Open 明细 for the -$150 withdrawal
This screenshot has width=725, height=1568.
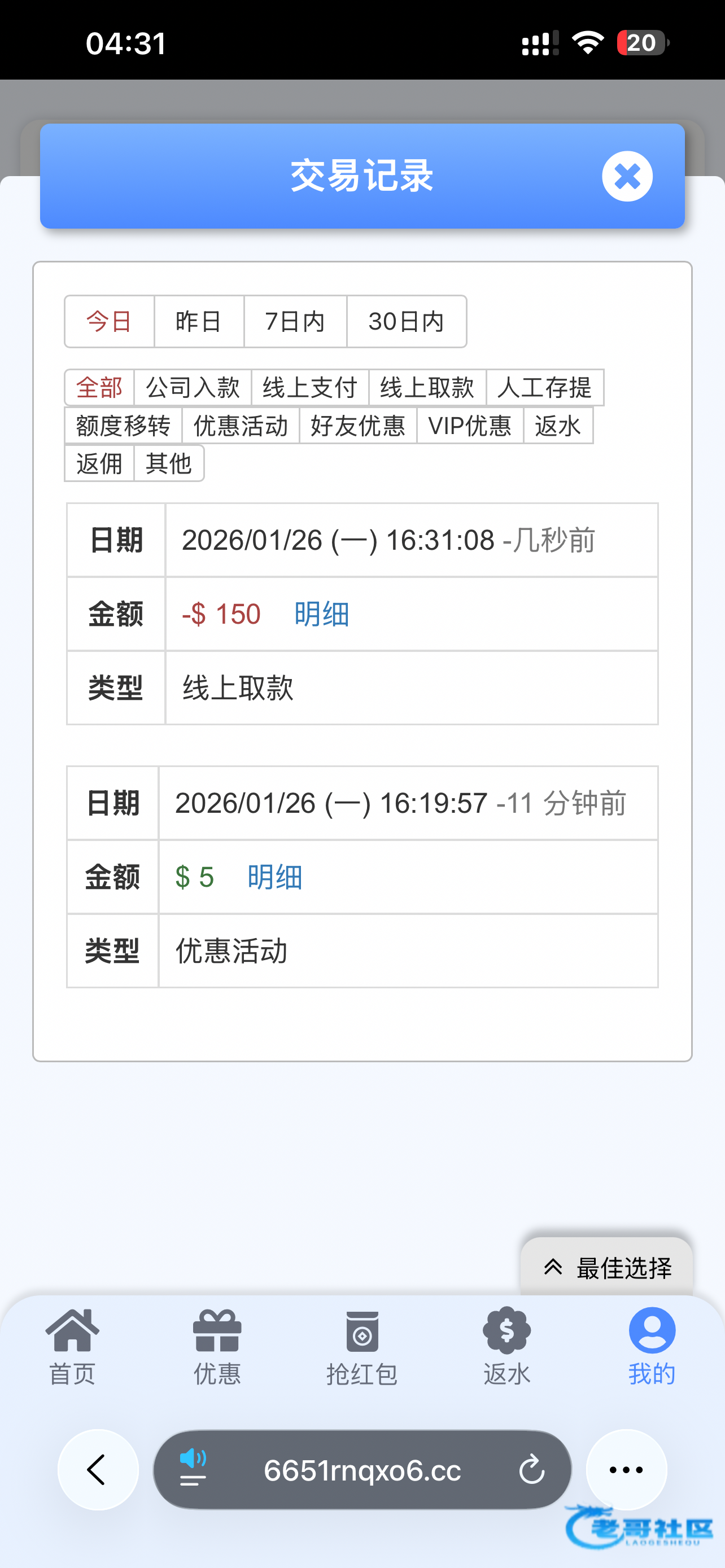tap(321, 614)
